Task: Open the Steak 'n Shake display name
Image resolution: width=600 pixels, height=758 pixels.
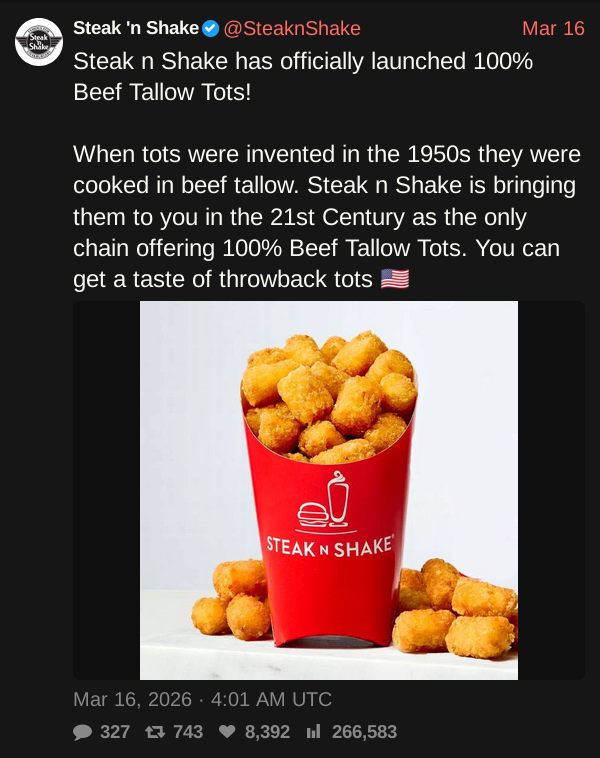Action: [x=136, y=28]
